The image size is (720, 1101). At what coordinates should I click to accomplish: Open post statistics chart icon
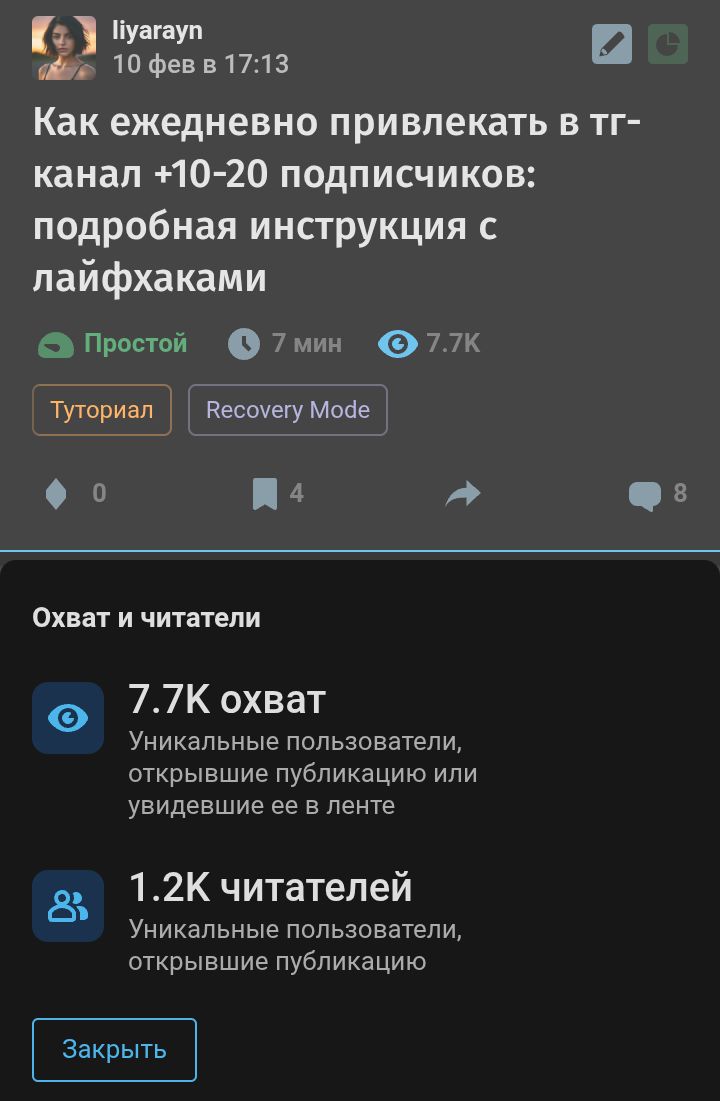(x=667, y=45)
